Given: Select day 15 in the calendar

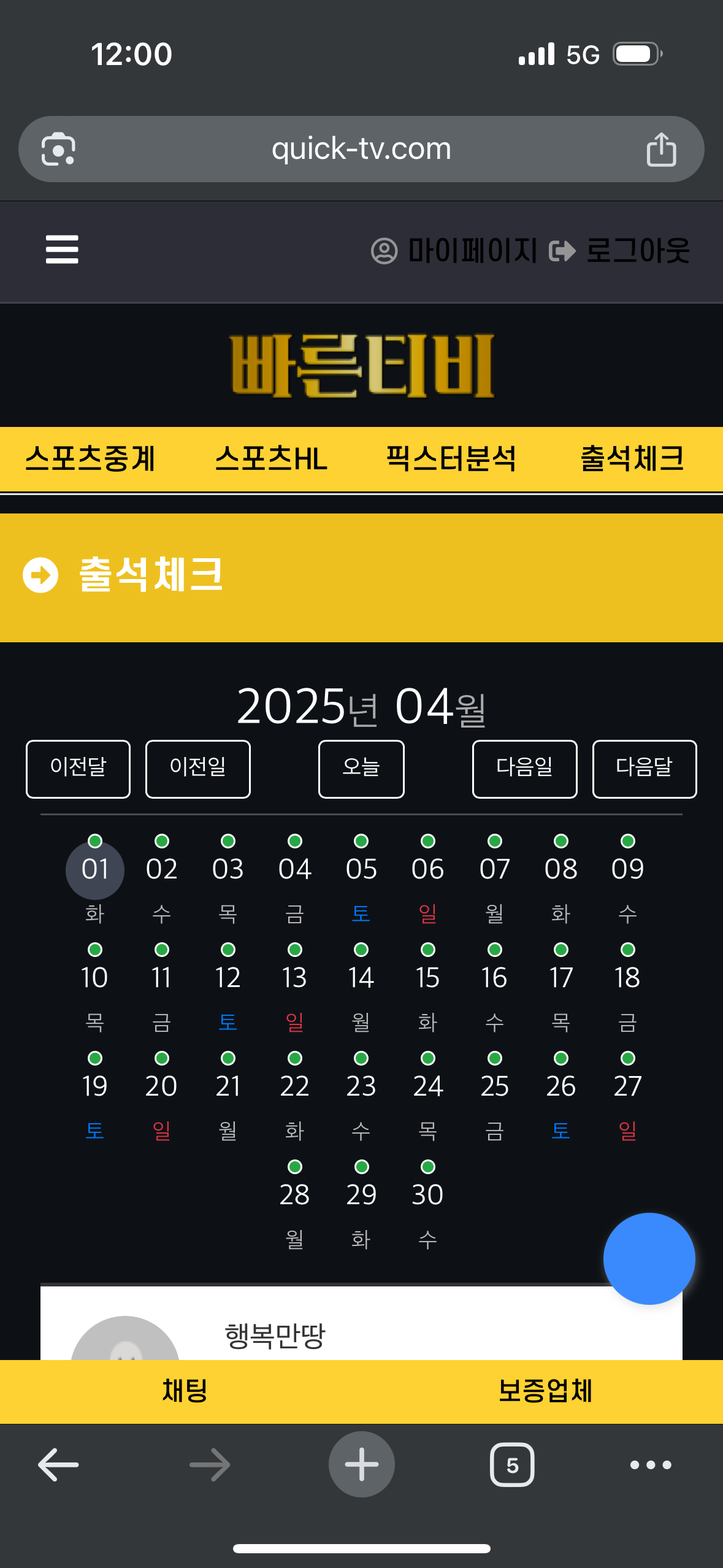Looking at the screenshot, I should click(x=427, y=977).
